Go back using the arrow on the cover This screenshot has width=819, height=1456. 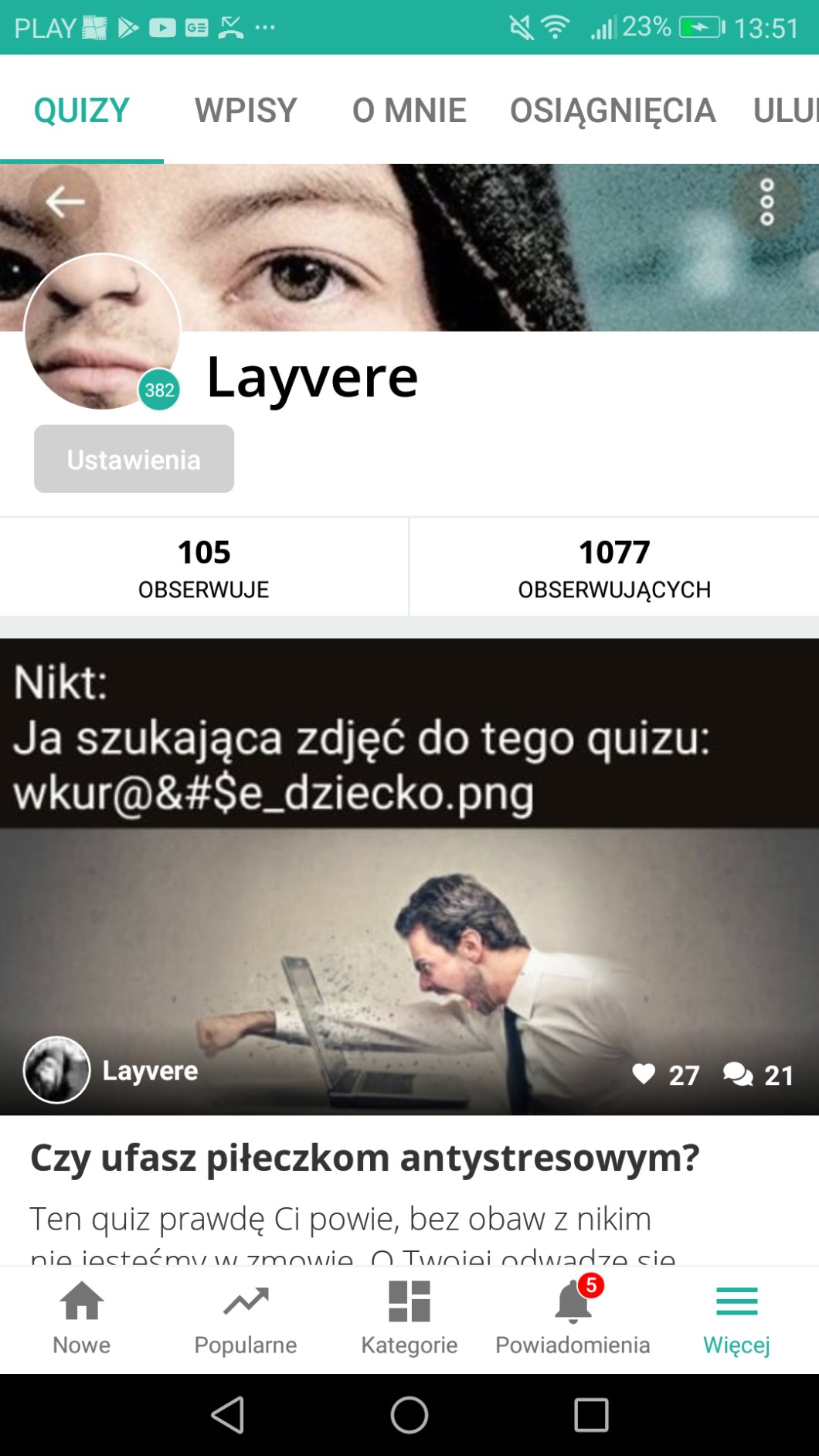(x=65, y=202)
